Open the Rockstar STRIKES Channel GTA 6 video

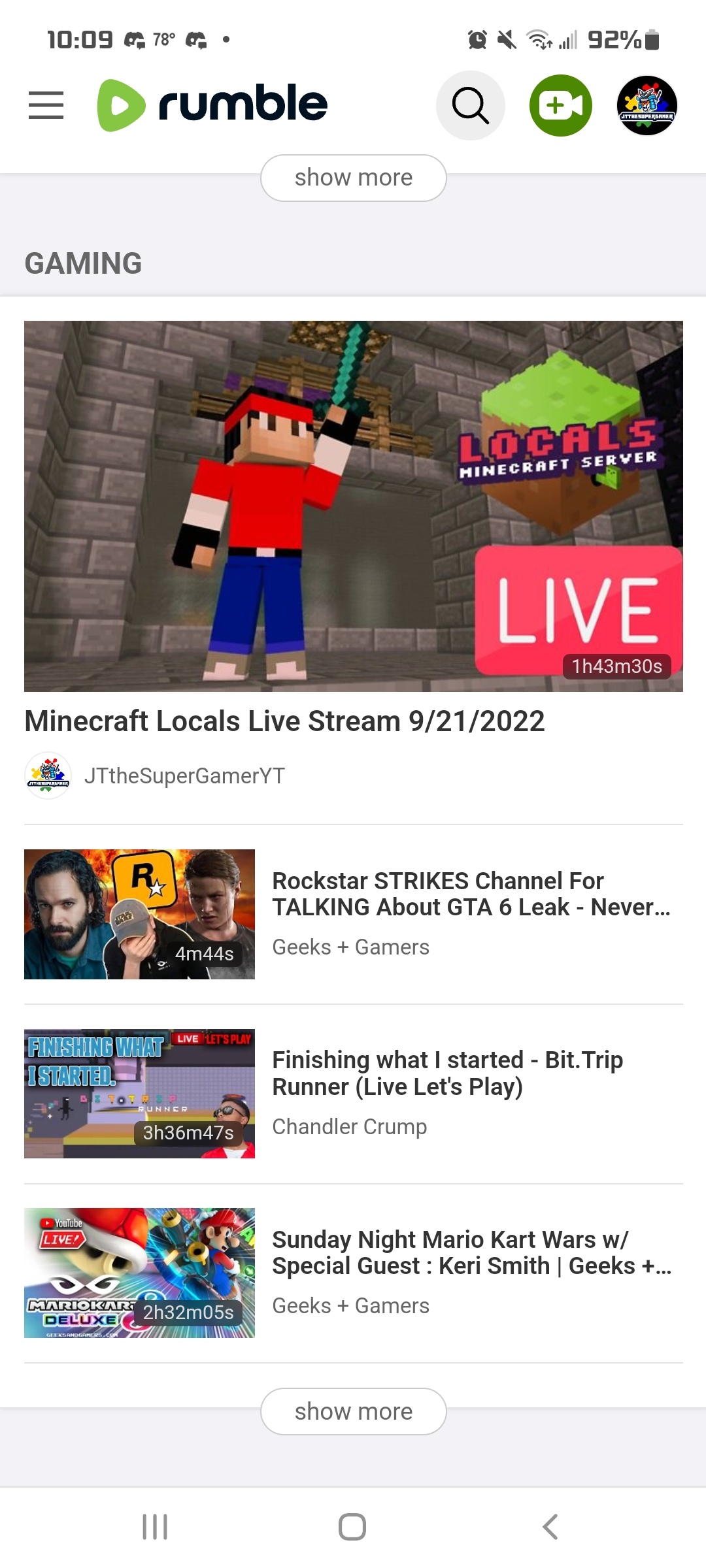point(471,894)
